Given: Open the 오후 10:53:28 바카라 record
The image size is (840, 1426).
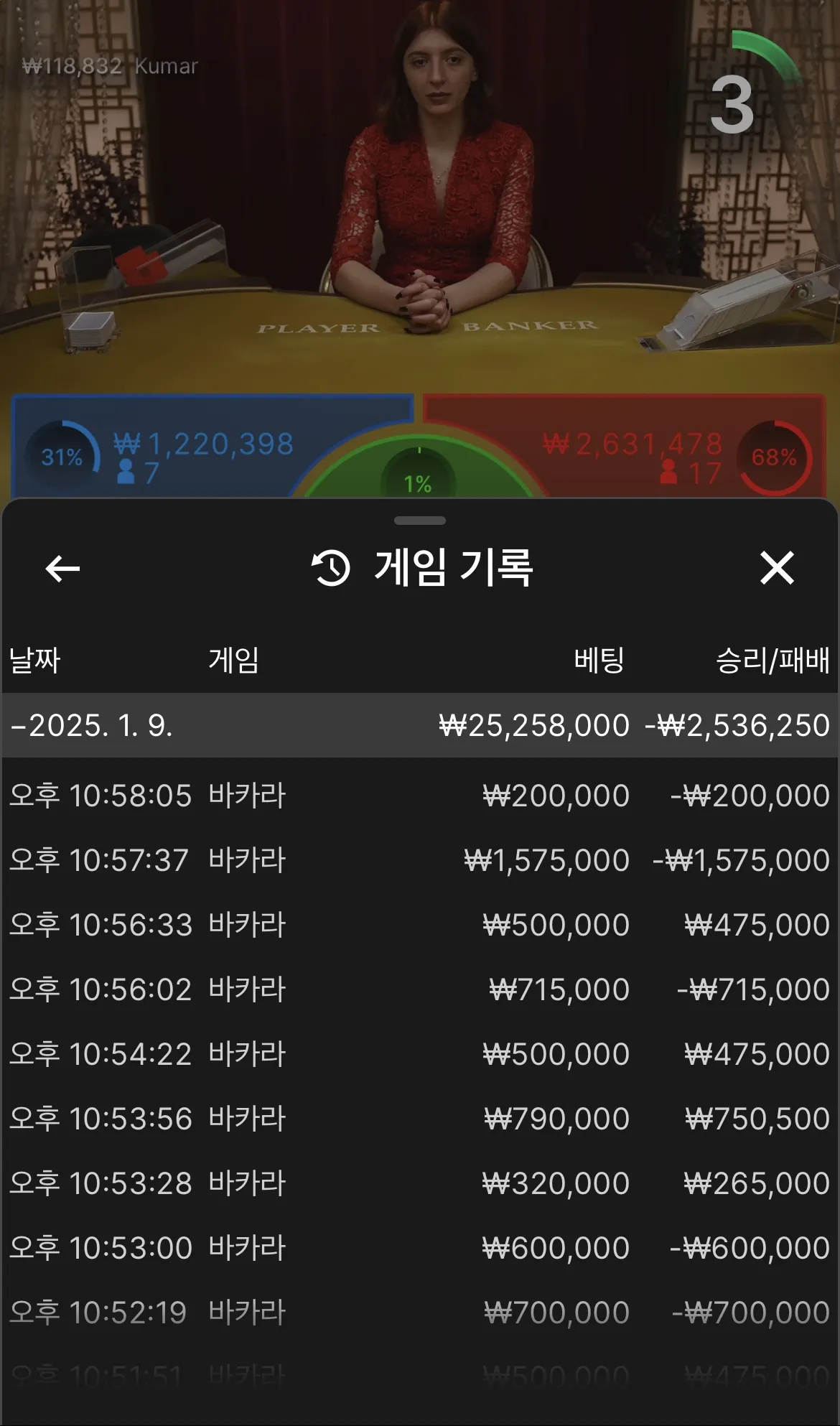Looking at the screenshot, I should (420, 1183).
